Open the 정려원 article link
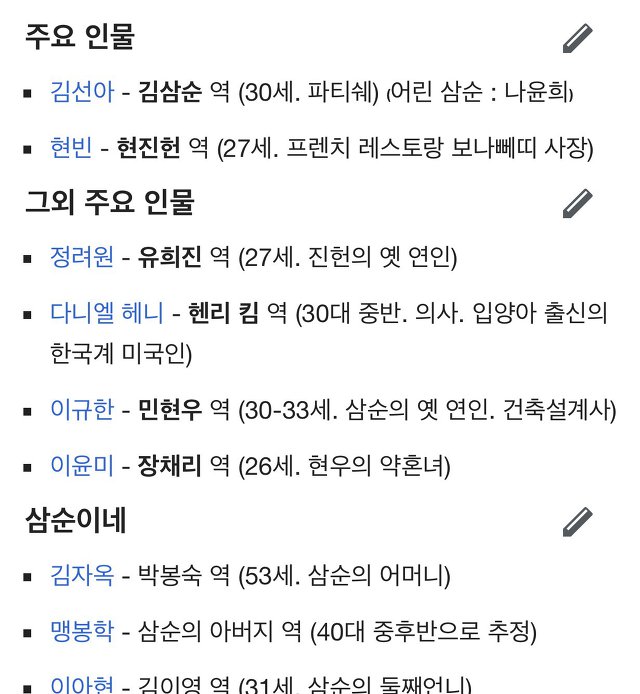 82,259
